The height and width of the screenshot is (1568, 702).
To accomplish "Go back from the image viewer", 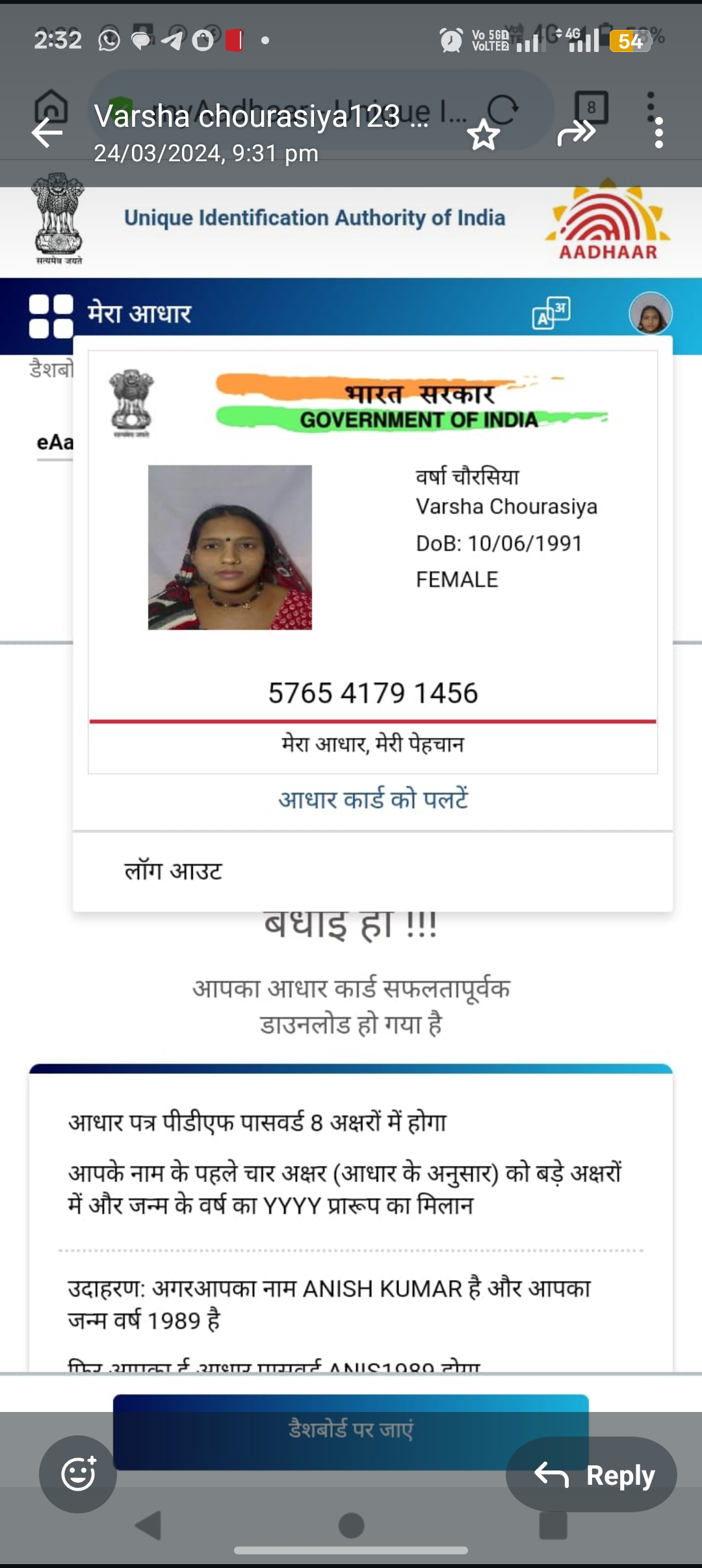I will 47,133.
